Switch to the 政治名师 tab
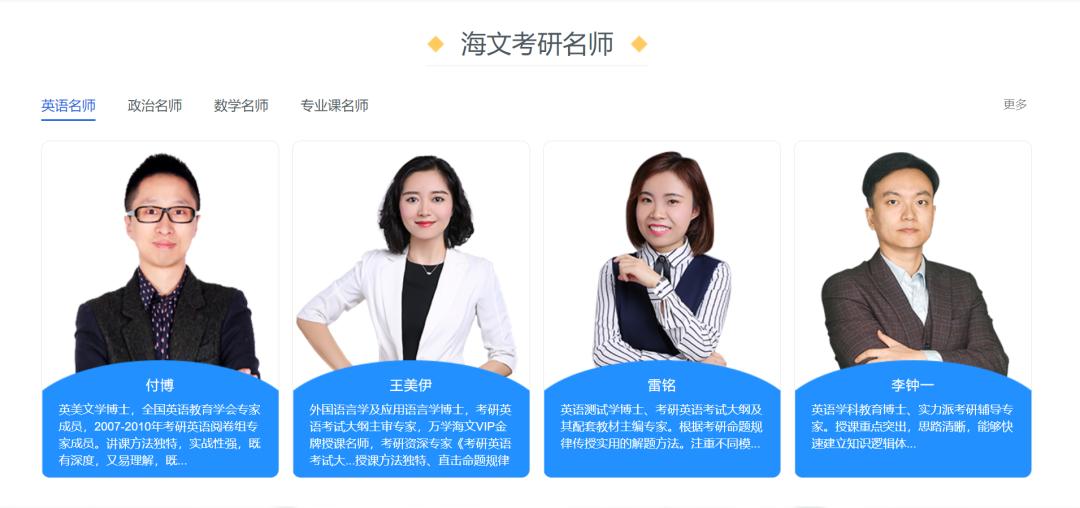The width and height of the screenshot is (1080, 508). click(x=155, y=105)
